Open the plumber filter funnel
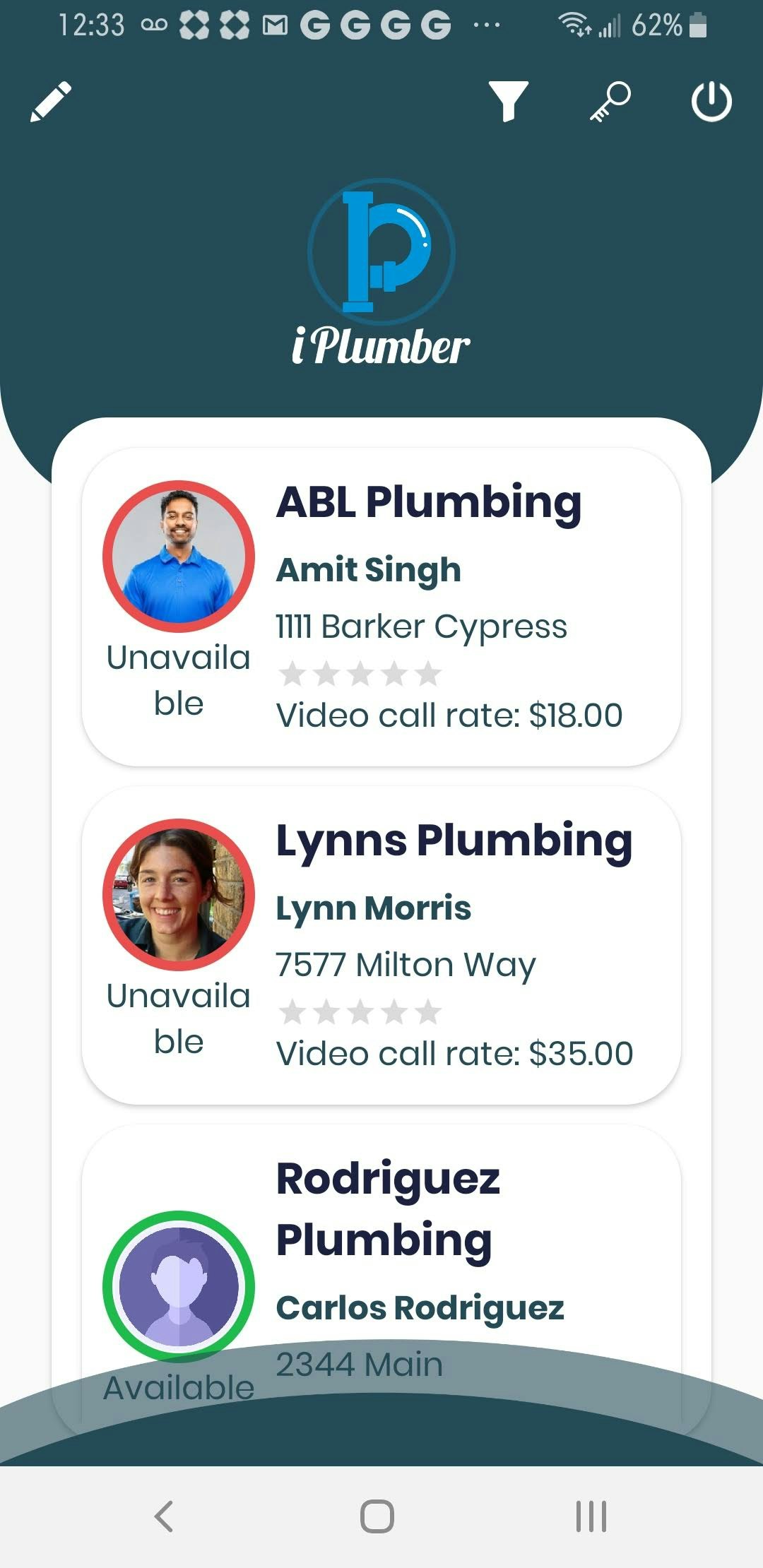This screenshot has height=1568, width=763. (508, 101)
